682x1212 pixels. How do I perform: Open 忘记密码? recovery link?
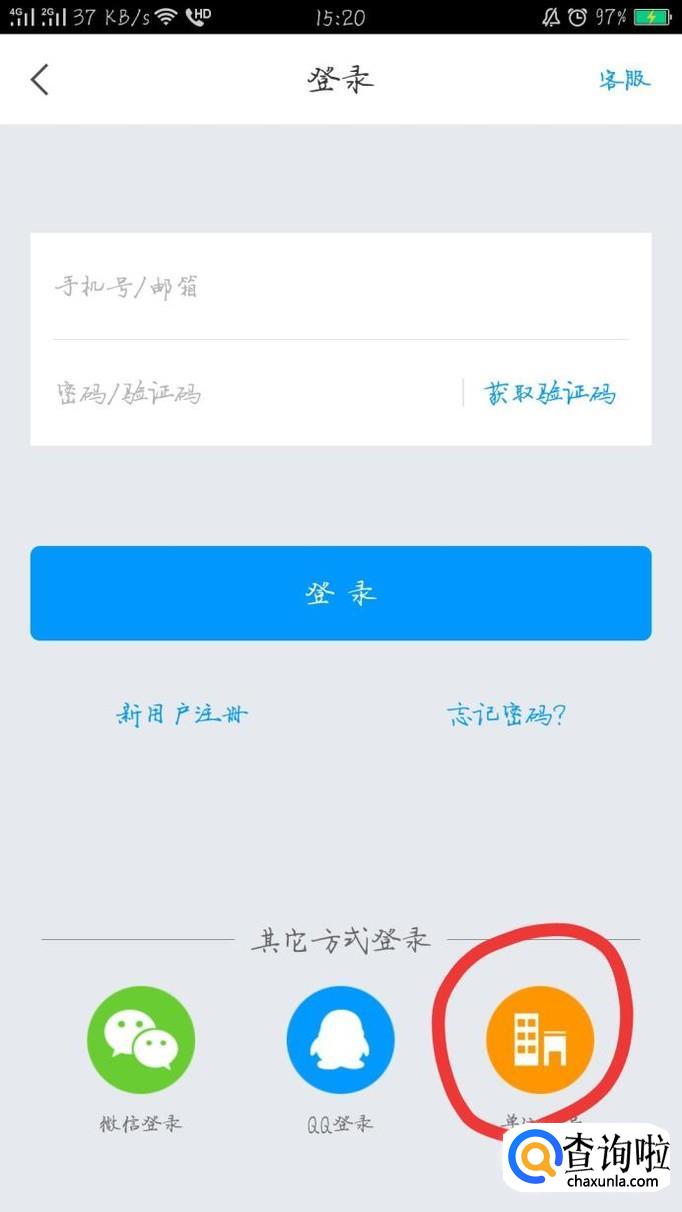coord(507,714)
